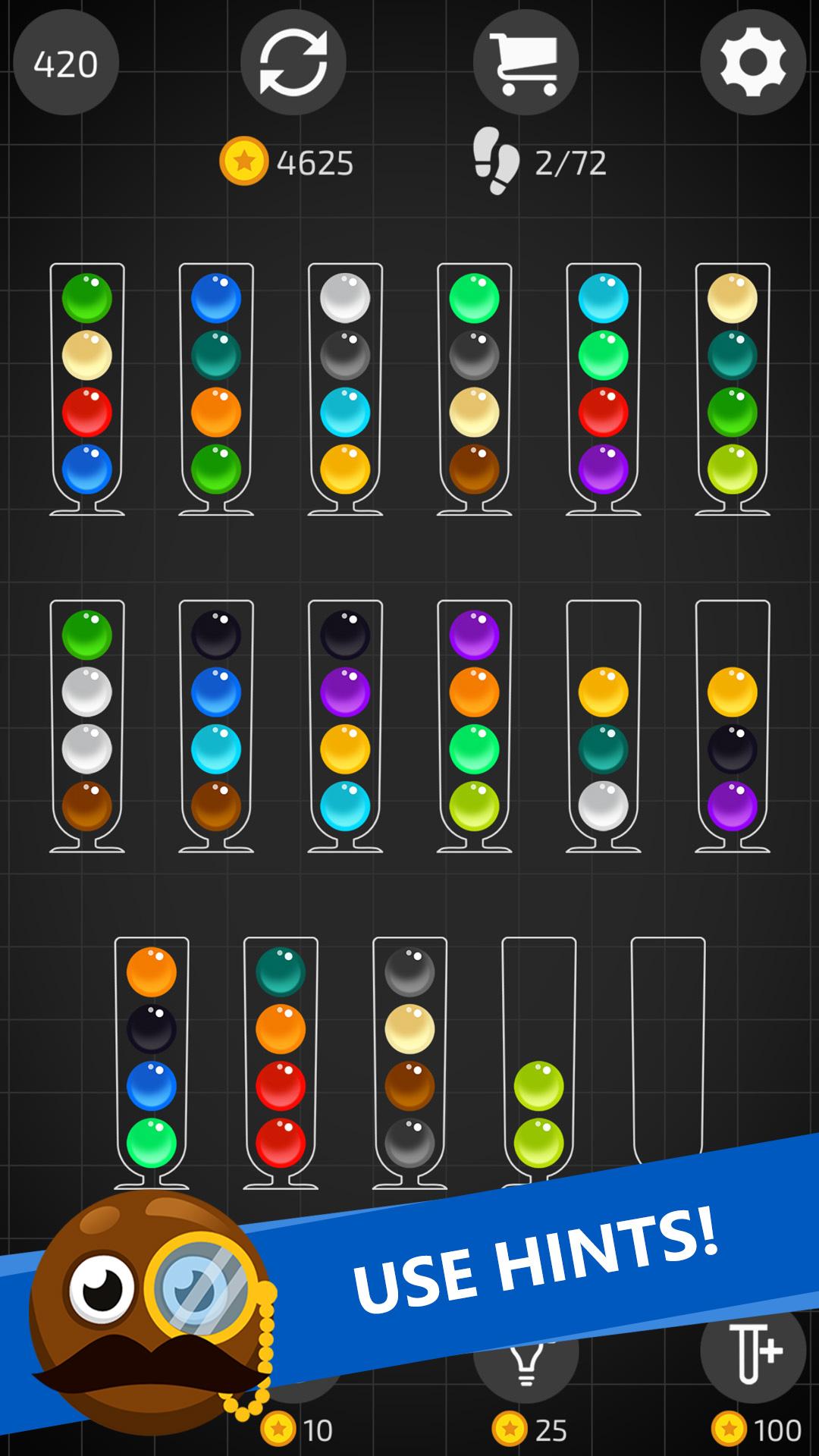Viewport: 819px width, 1456px height.
Task: Restart the level with the refresh icon
Action: pyautogui.click(x=293, y=62)
